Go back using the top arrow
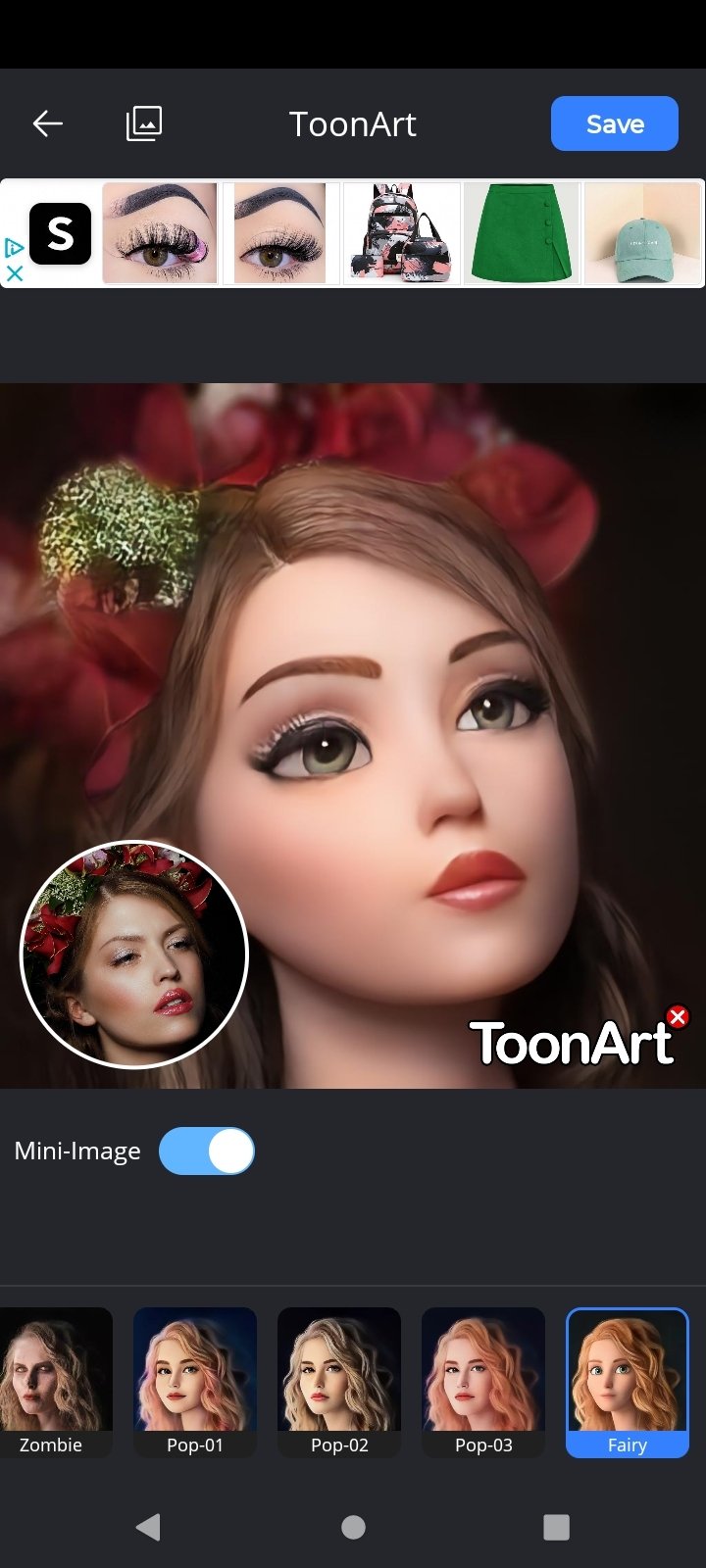The image size is (706, 1568). 47,123
